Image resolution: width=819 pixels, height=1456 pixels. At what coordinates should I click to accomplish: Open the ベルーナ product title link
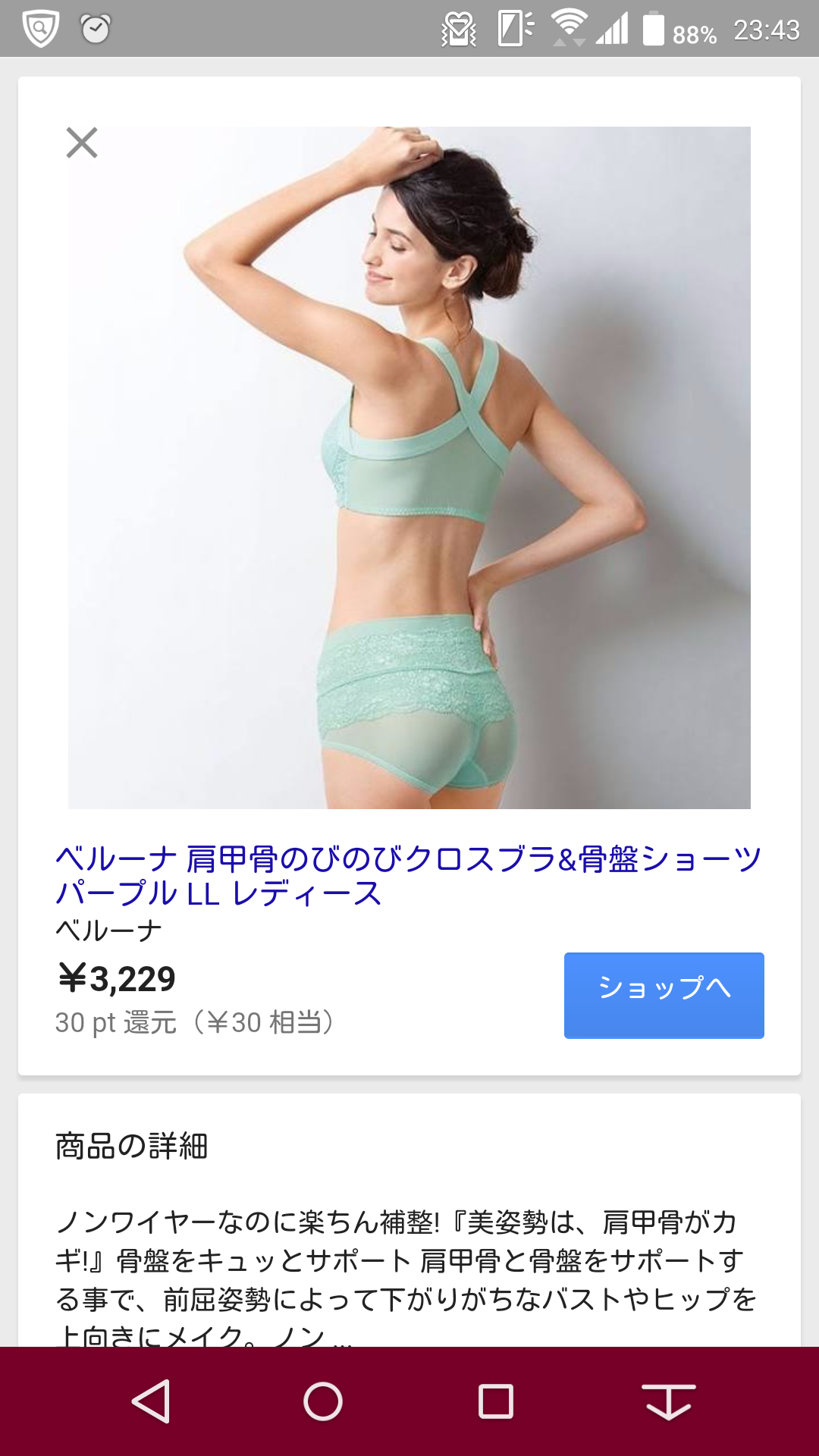pyautogui.click(x=409, y=876)
